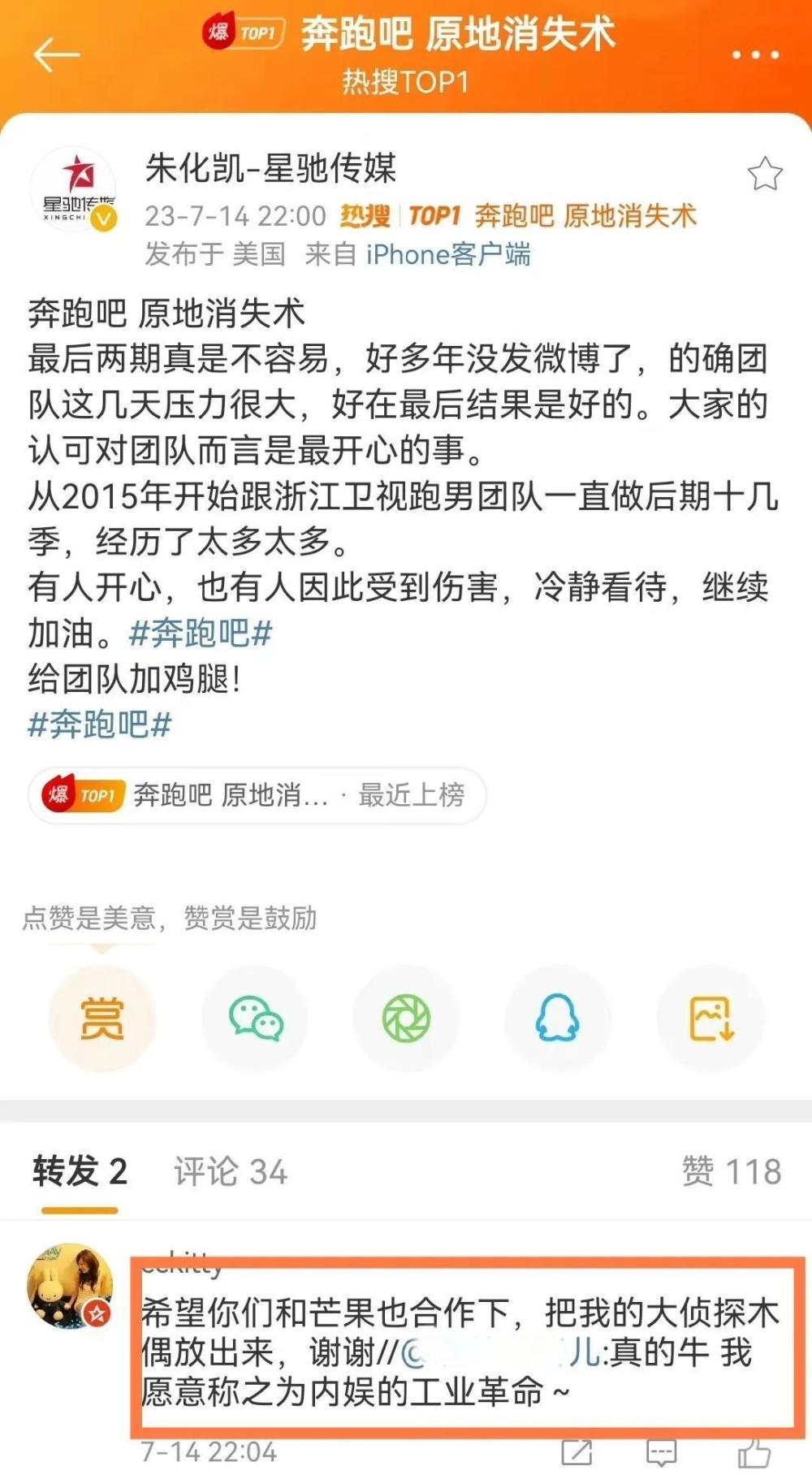View the 赞 118 likes tab

tap(731, 1171)
